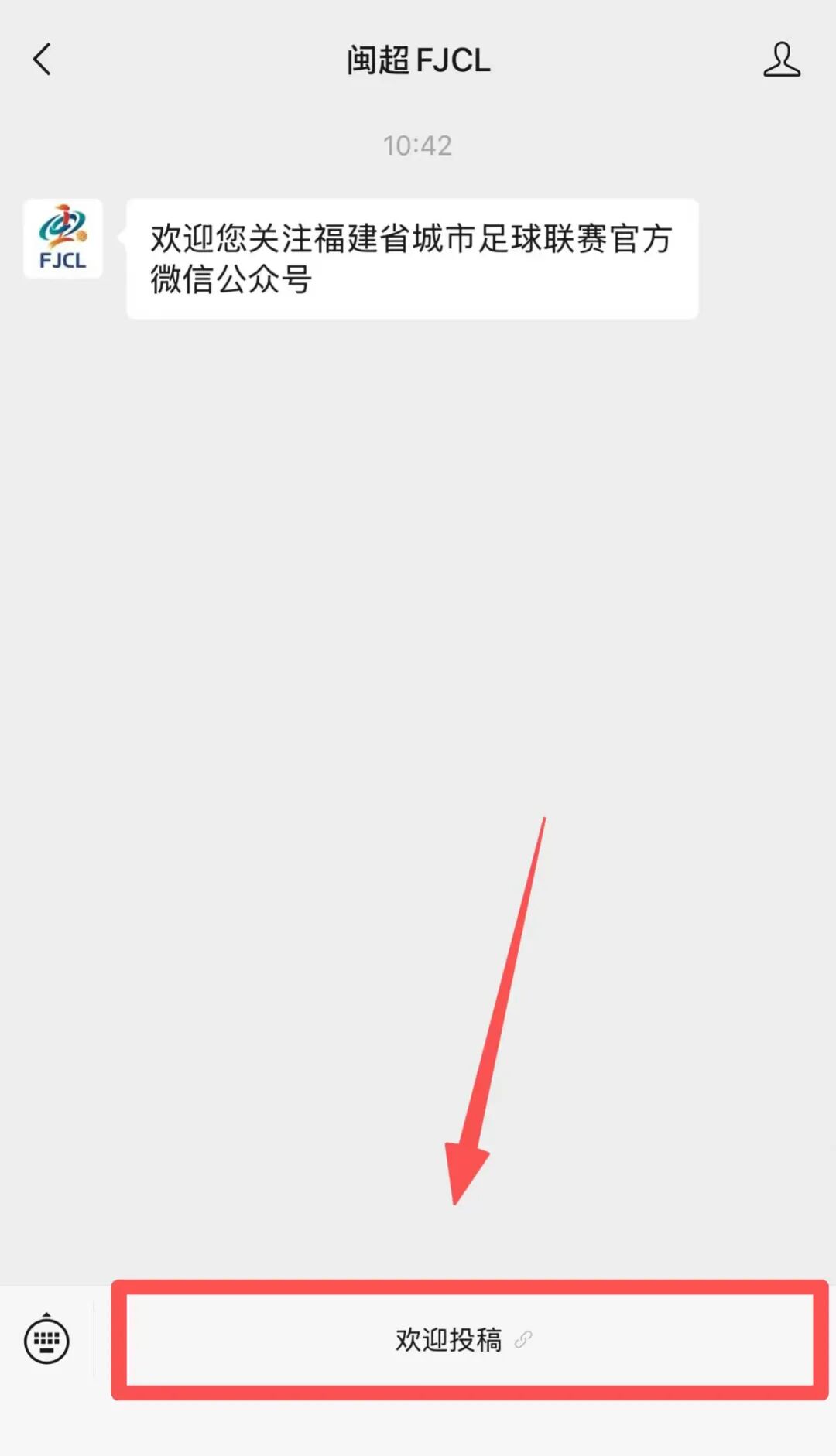Open the 闽超 FJCL account profile
This screenshot has width=836, height=1456.
tap(781, 60)
